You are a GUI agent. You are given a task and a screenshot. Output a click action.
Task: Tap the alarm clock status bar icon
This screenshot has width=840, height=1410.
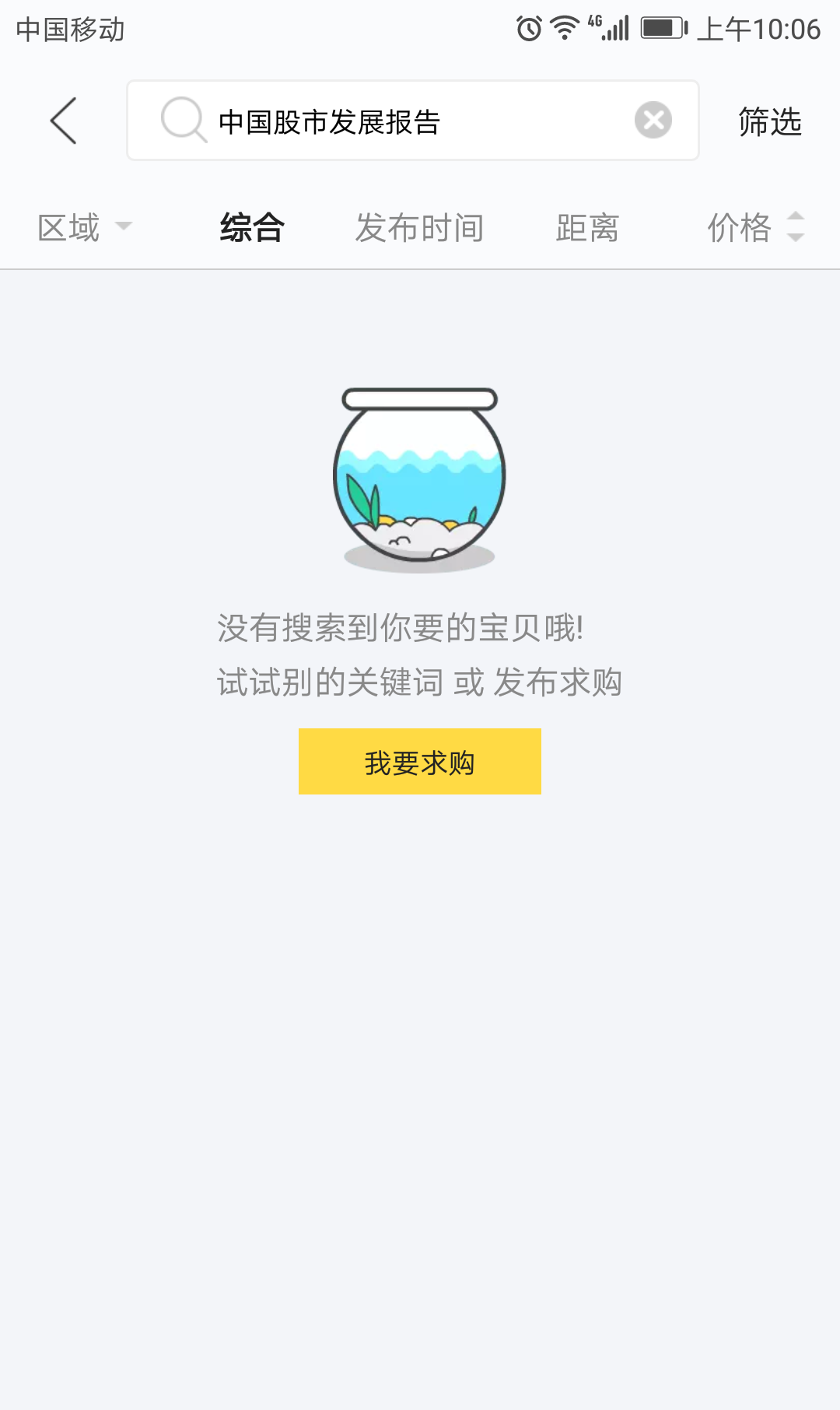[529, 27]
